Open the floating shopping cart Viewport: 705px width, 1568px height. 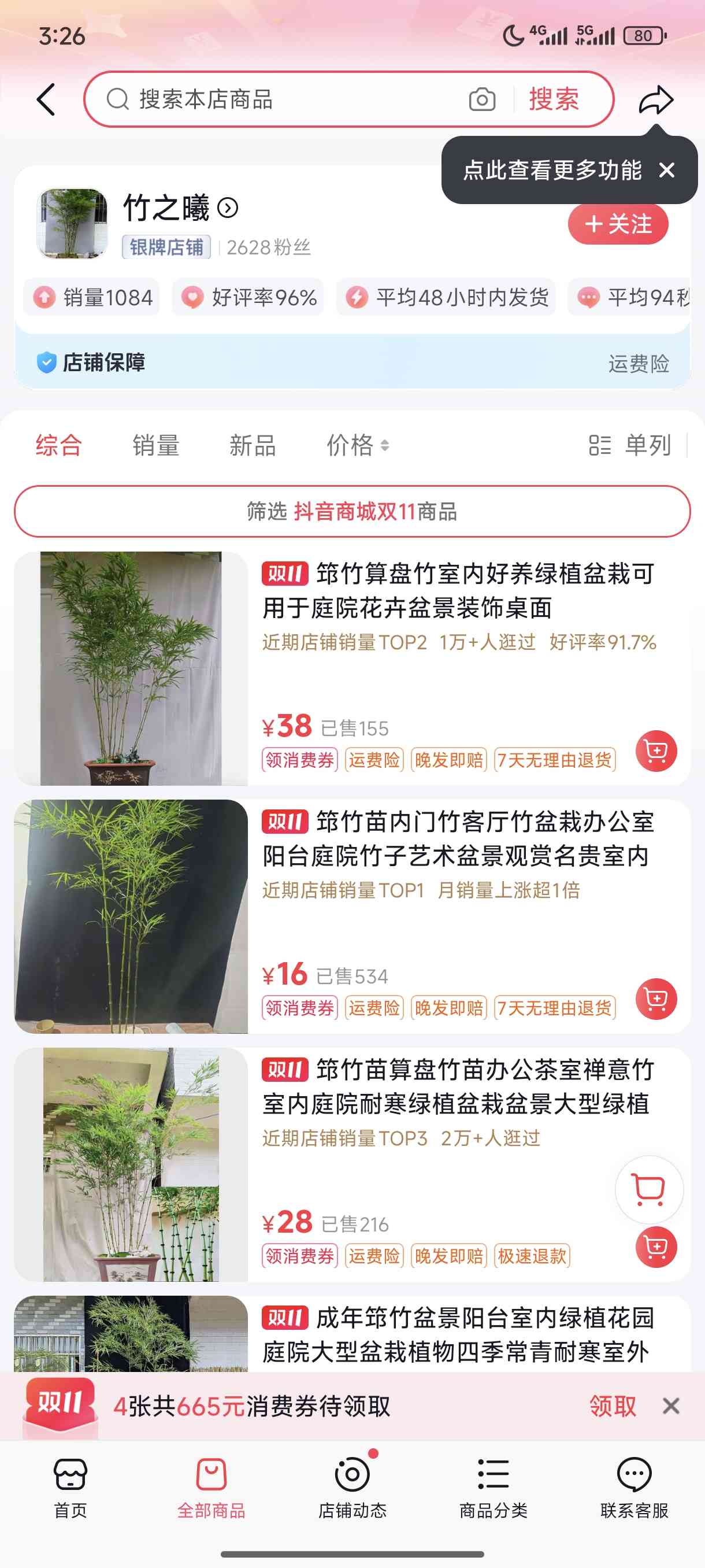[648, 1189]
